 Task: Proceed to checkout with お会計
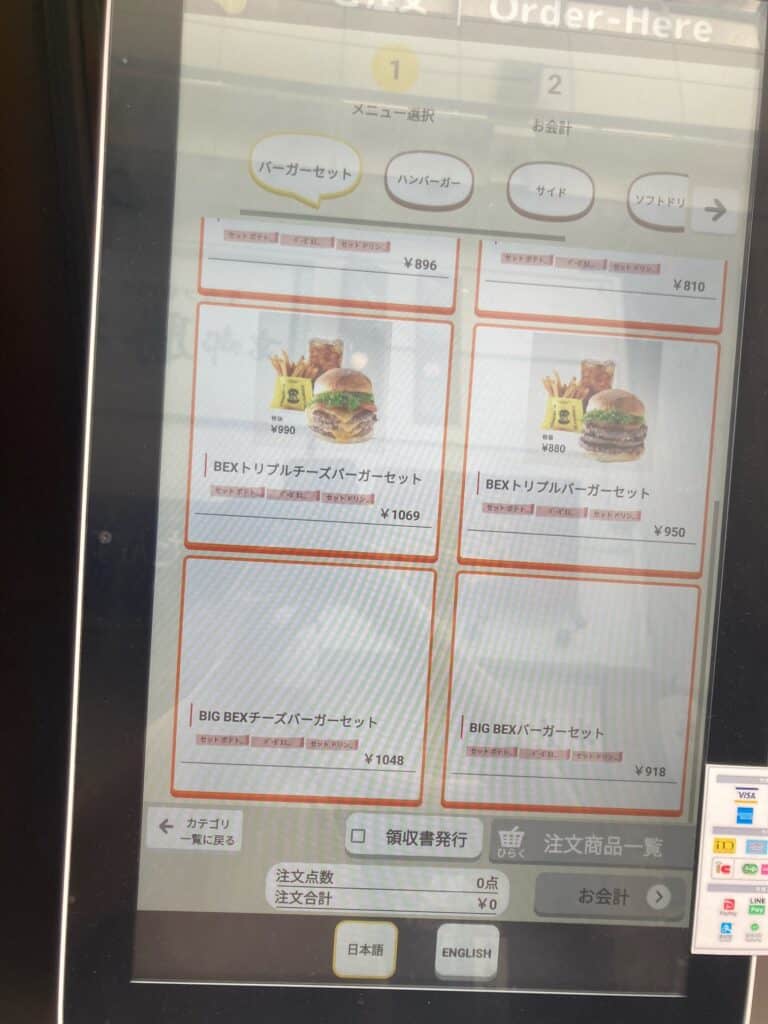coord(612,896)
